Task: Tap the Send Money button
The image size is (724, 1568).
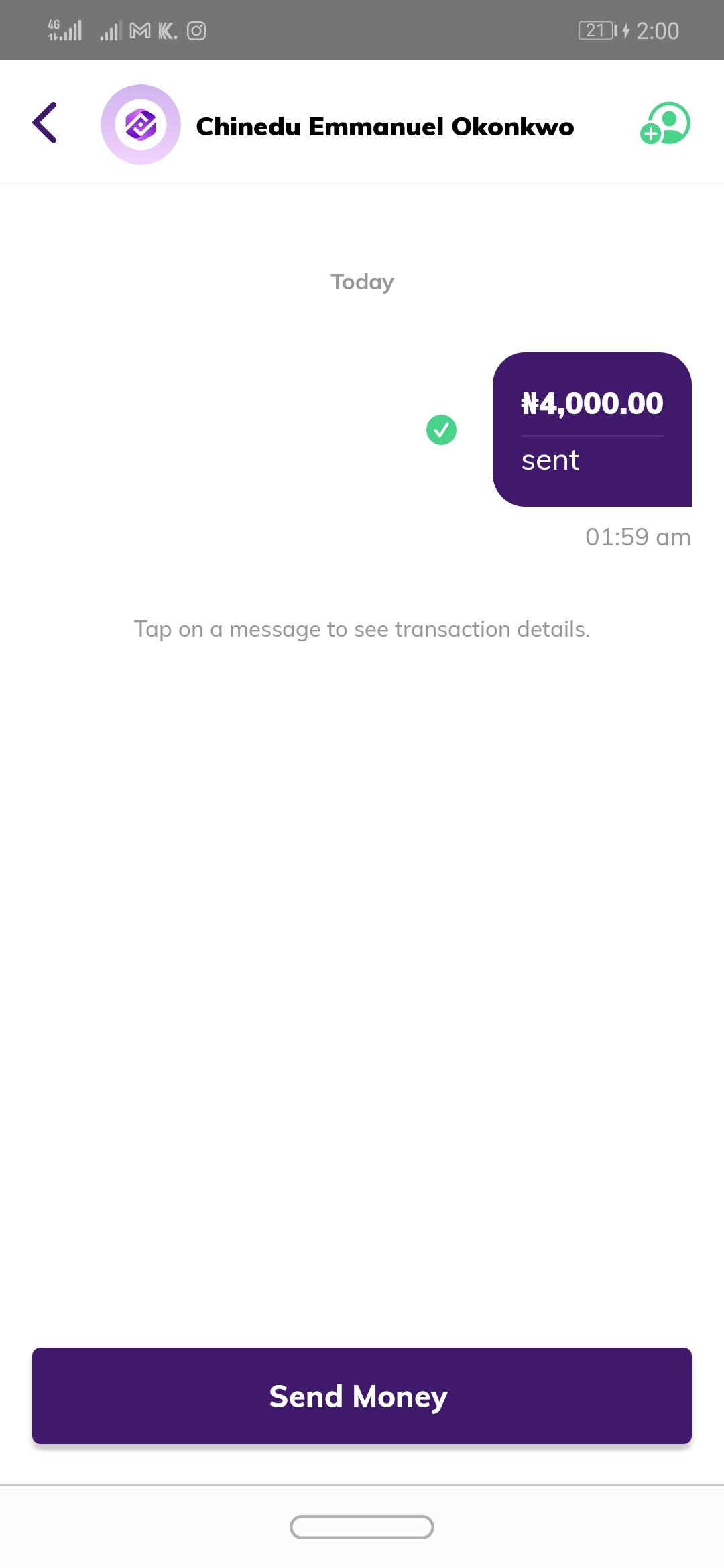Action: [362, 1395]
